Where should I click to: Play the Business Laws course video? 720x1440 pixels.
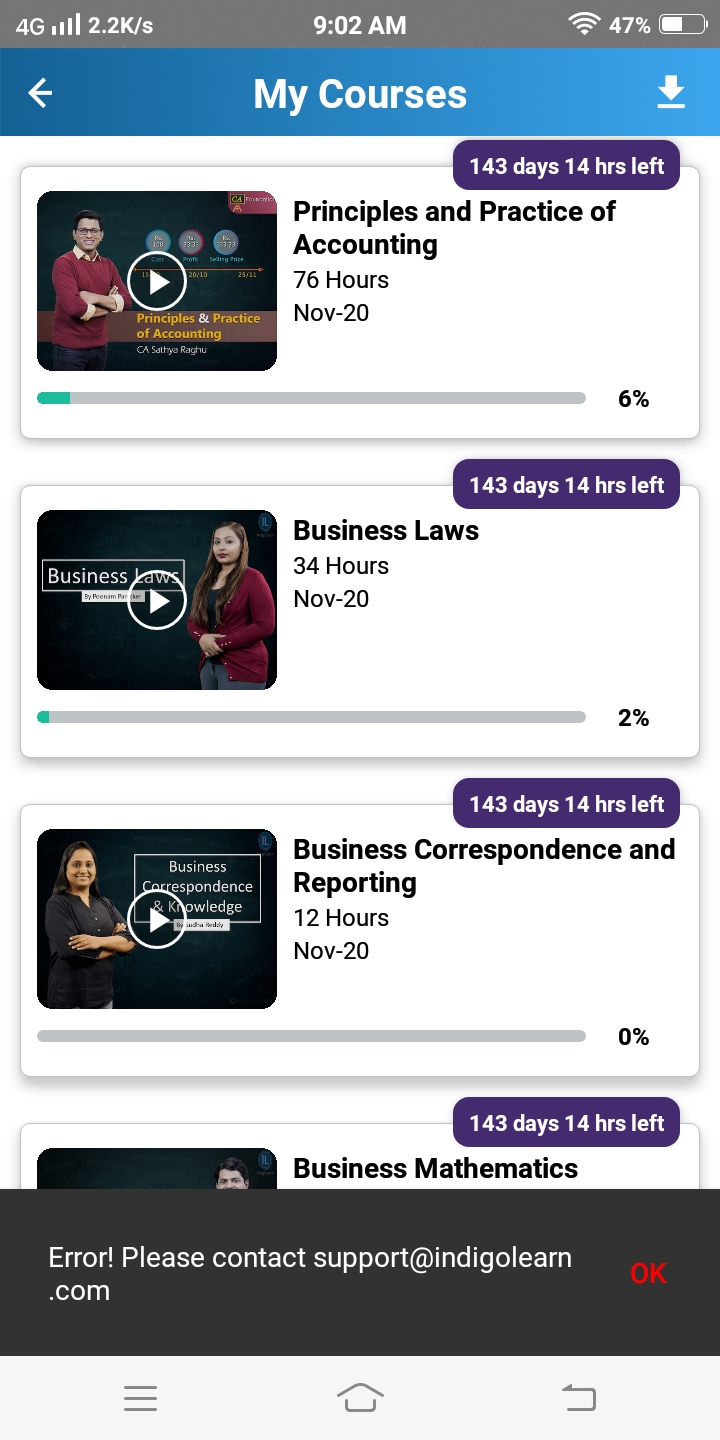[157, 600]
